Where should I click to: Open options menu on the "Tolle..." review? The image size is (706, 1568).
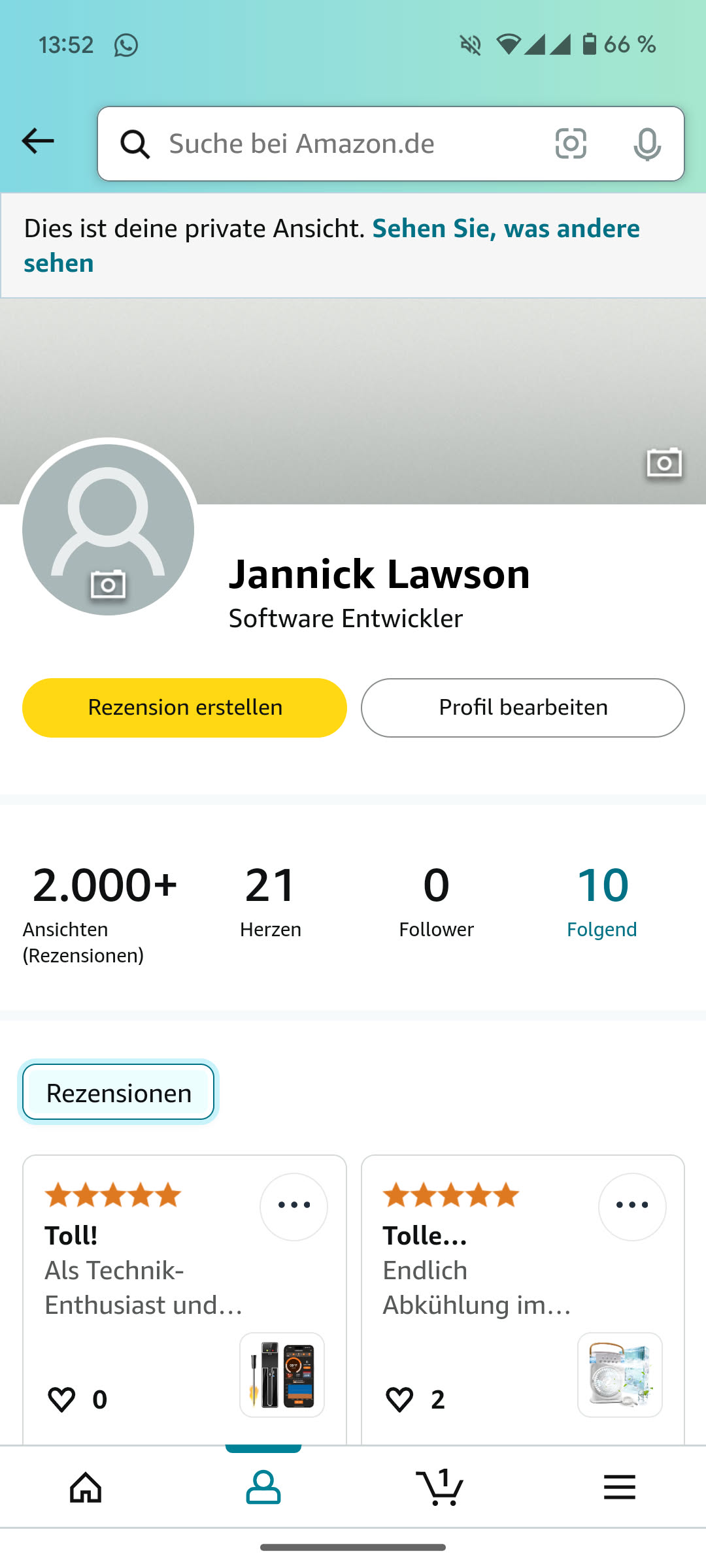[x=632, y=1206]
